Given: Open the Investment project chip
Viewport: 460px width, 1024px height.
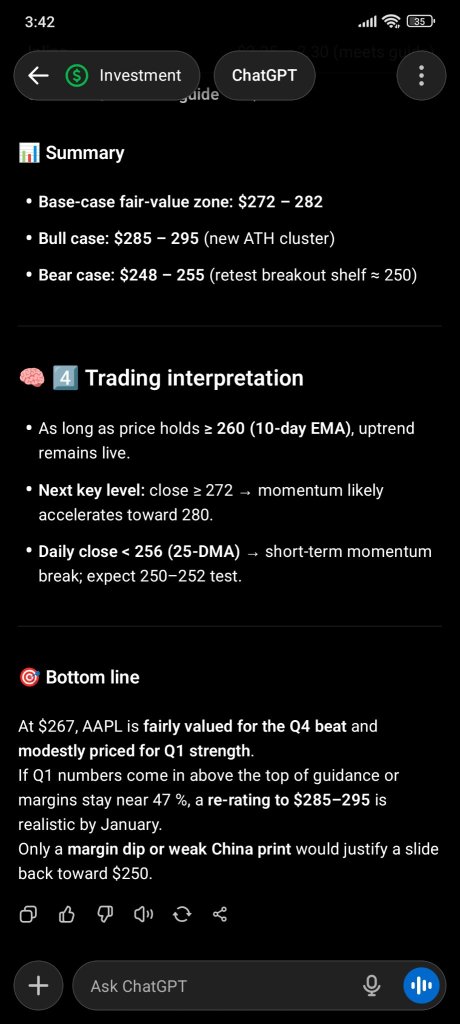Looking at the screenshot, I should click(124, 75).
